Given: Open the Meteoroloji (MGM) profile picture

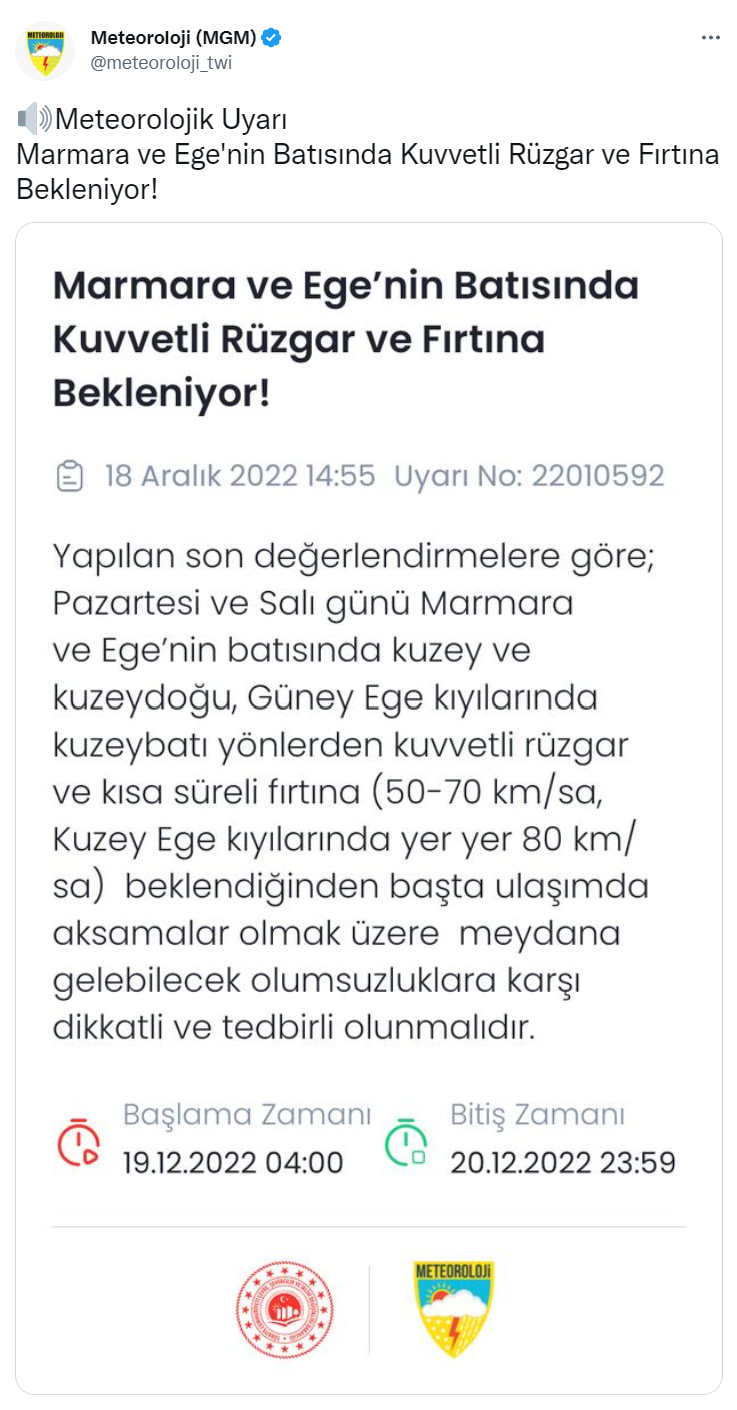Looking at the screenshot, I should tap(44, 50).
